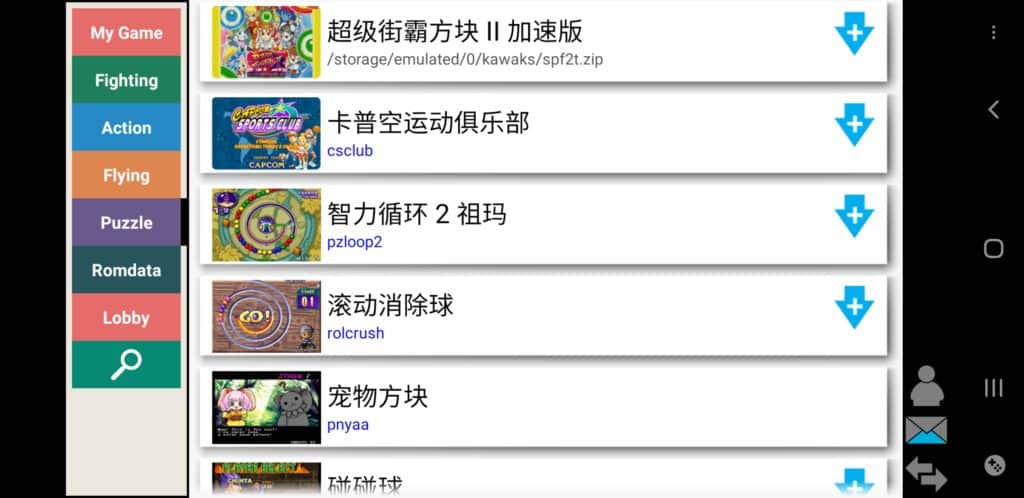Tap the two-way arrows transfer icon
Viewport: 1024px width, 498px height.
(926, 473)
